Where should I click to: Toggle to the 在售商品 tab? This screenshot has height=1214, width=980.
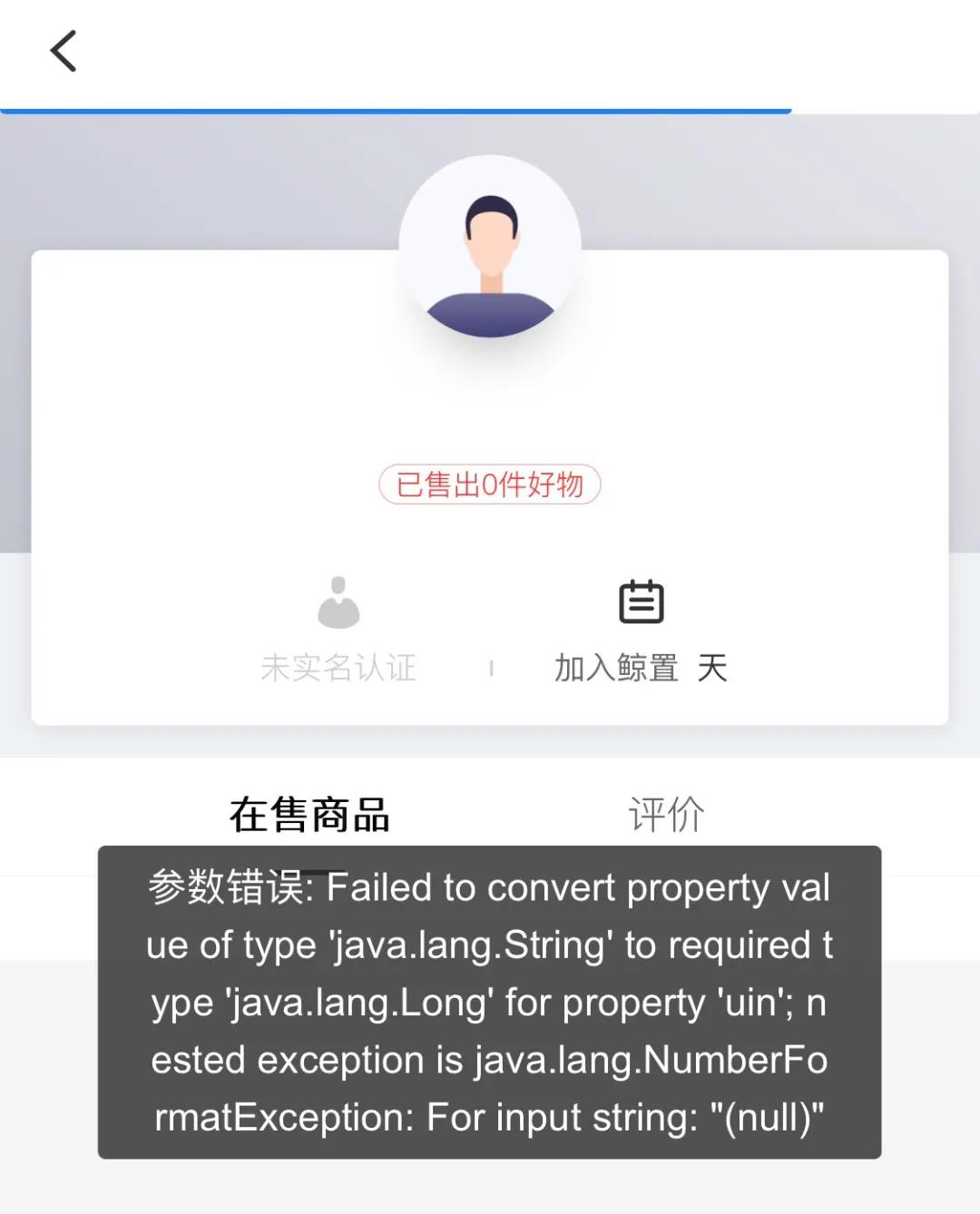tap(309, 814)
